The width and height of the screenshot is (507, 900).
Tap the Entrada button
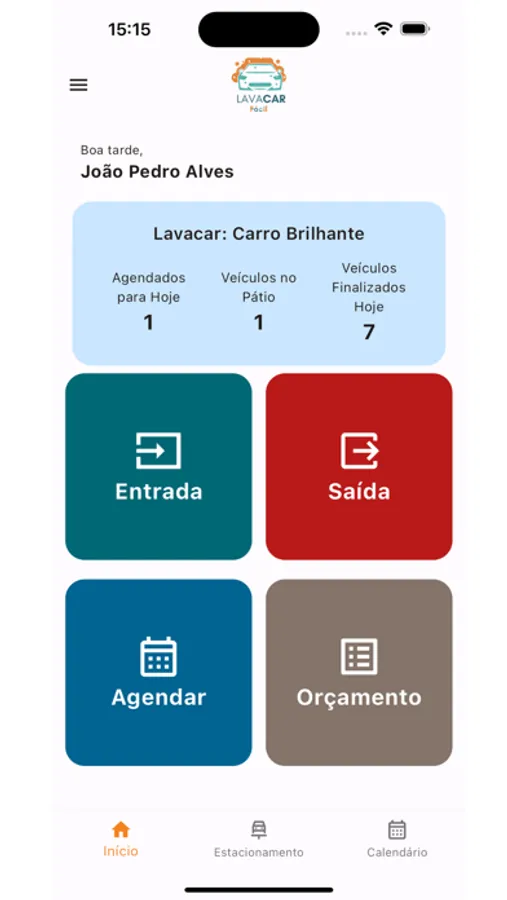click(x=158, y=466)
